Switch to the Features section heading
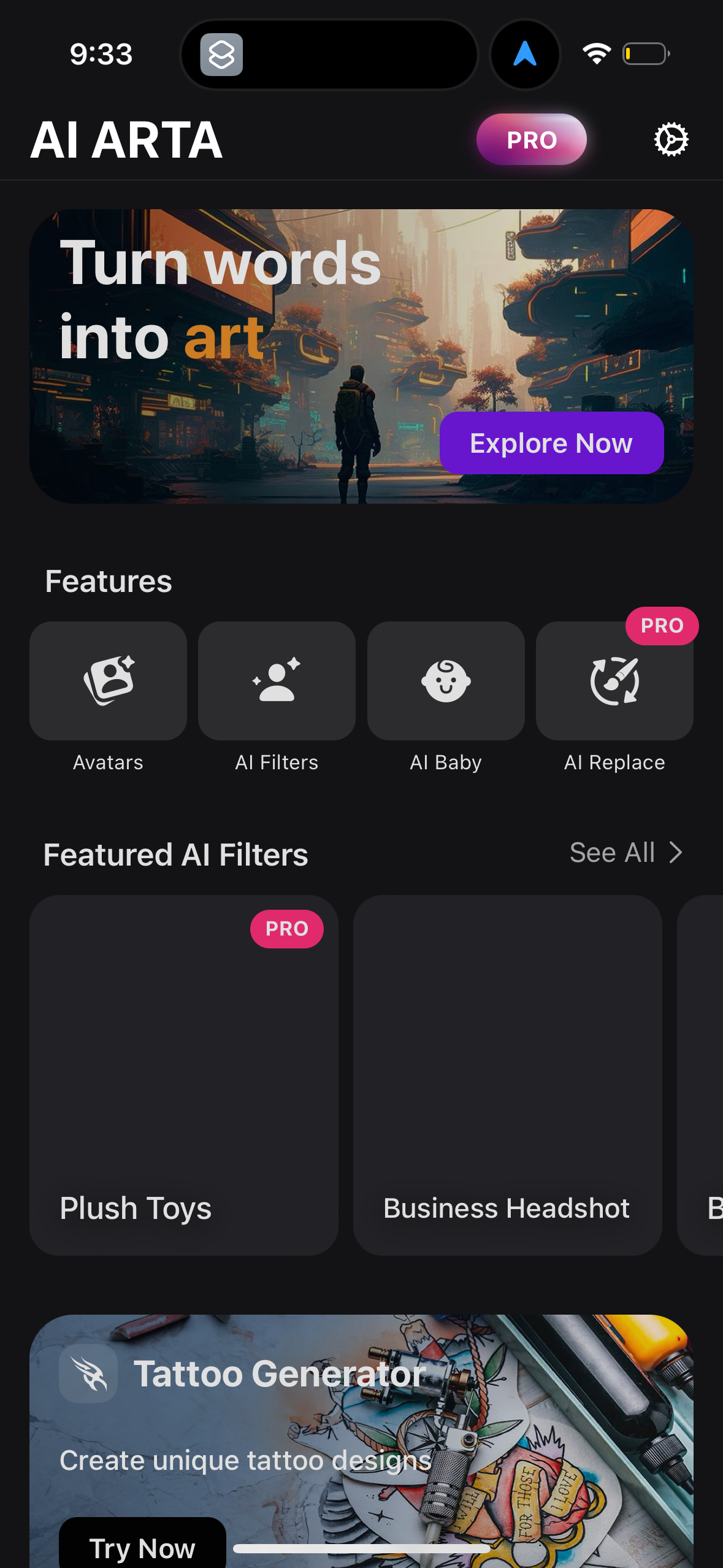Viewport: 723px width, 1568px height. coord(108,580)
